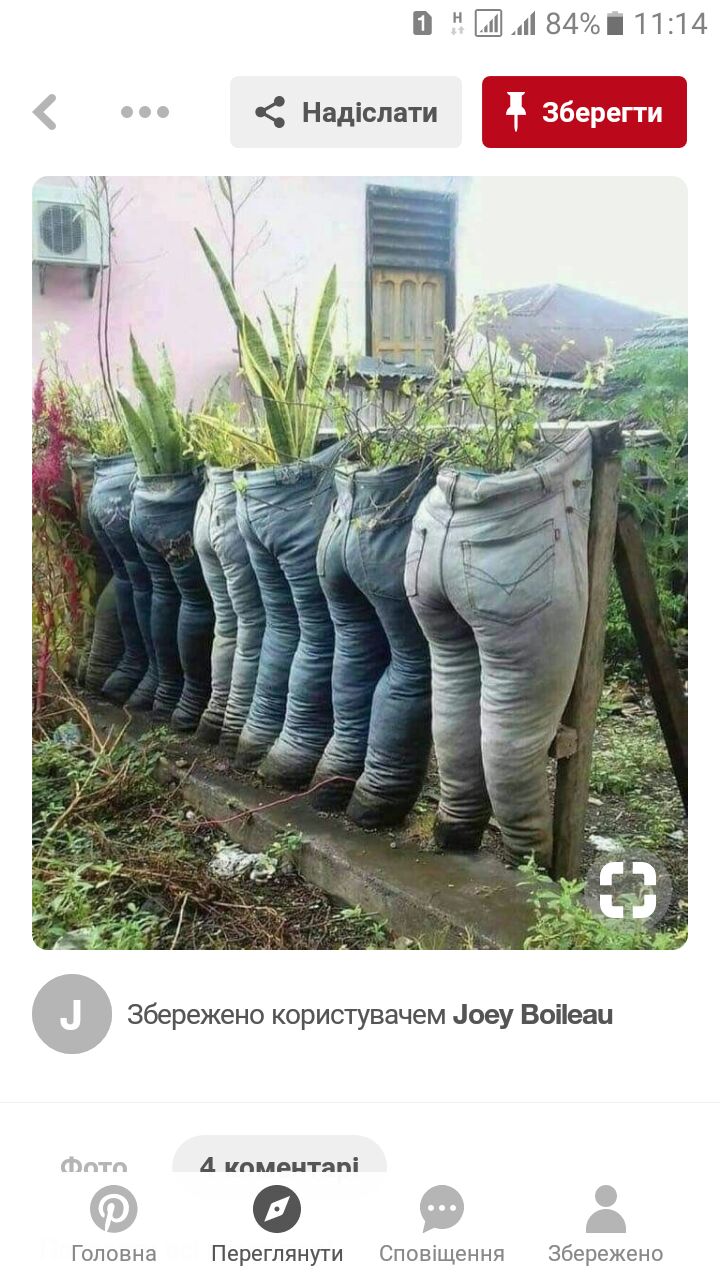Open Joey Boileau's profile
The width and height of the screenshot is (720, 1280).
[x=533, y=1015]
